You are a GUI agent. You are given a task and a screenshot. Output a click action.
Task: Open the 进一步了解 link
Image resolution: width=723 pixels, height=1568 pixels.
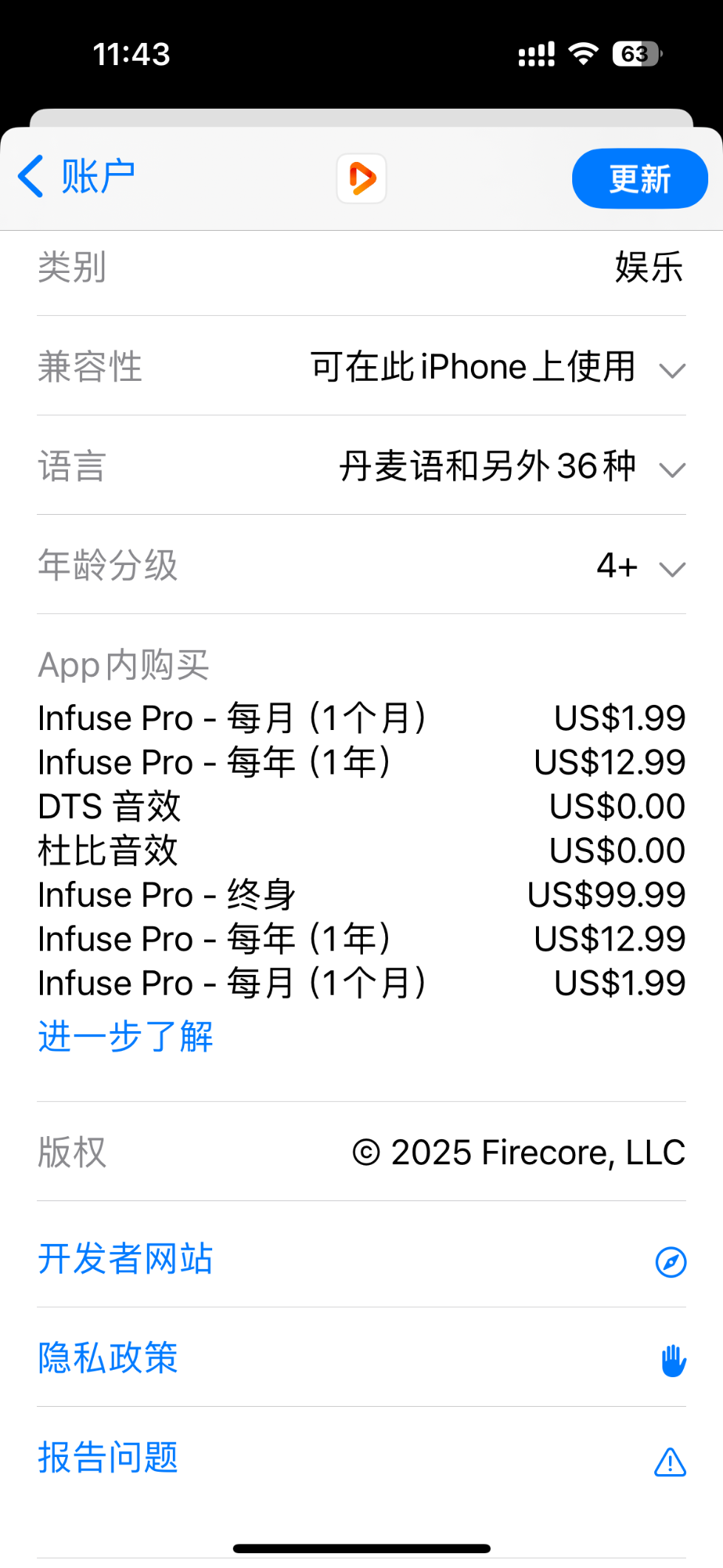pos(126,1036)
